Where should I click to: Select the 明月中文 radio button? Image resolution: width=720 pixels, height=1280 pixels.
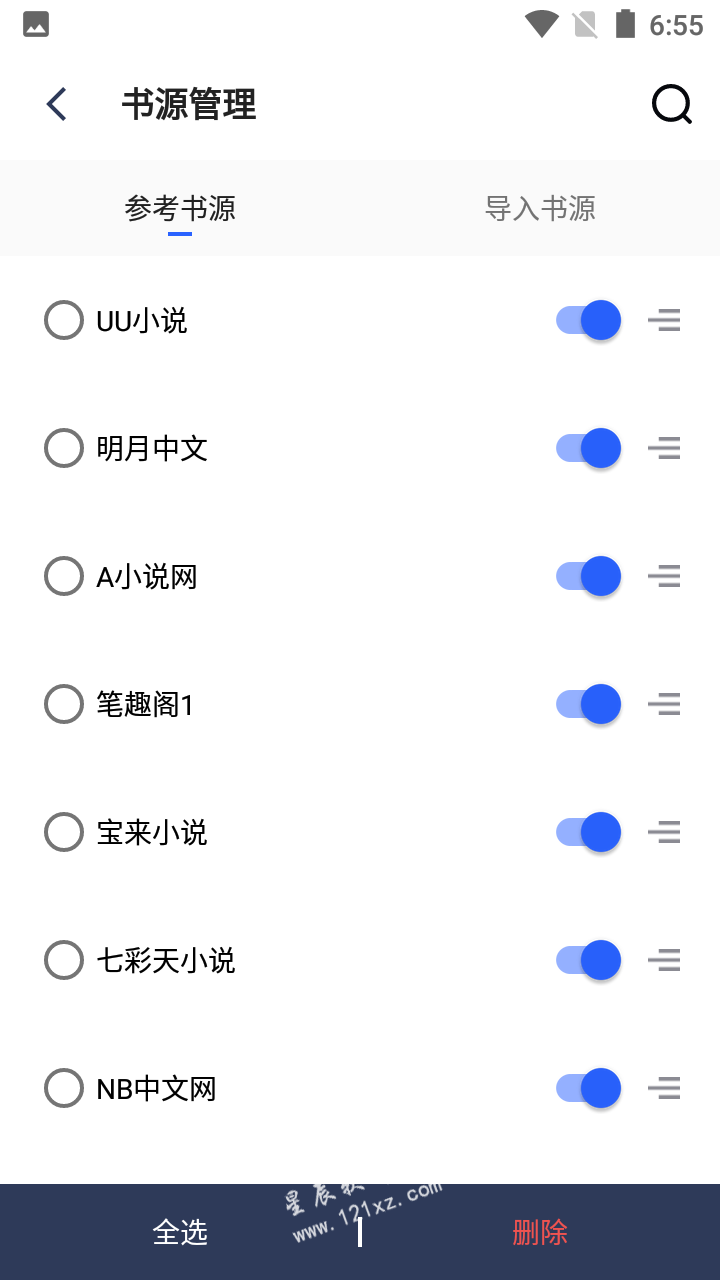coord(64,448)
